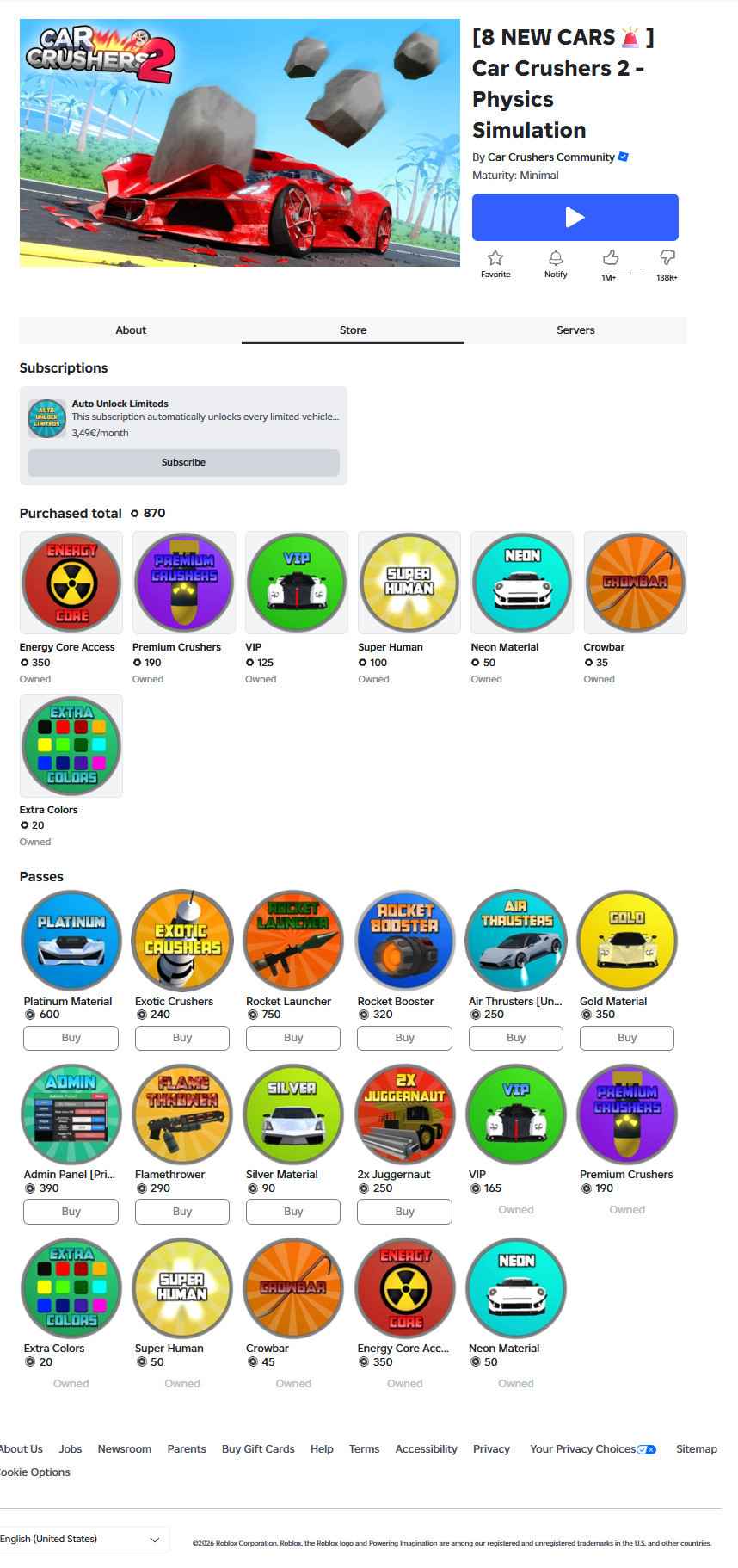This screenshot has height=1568, width=738.
Task: Open the Admin Panel pass thumbnail
Action: (x=71, y=1114)
